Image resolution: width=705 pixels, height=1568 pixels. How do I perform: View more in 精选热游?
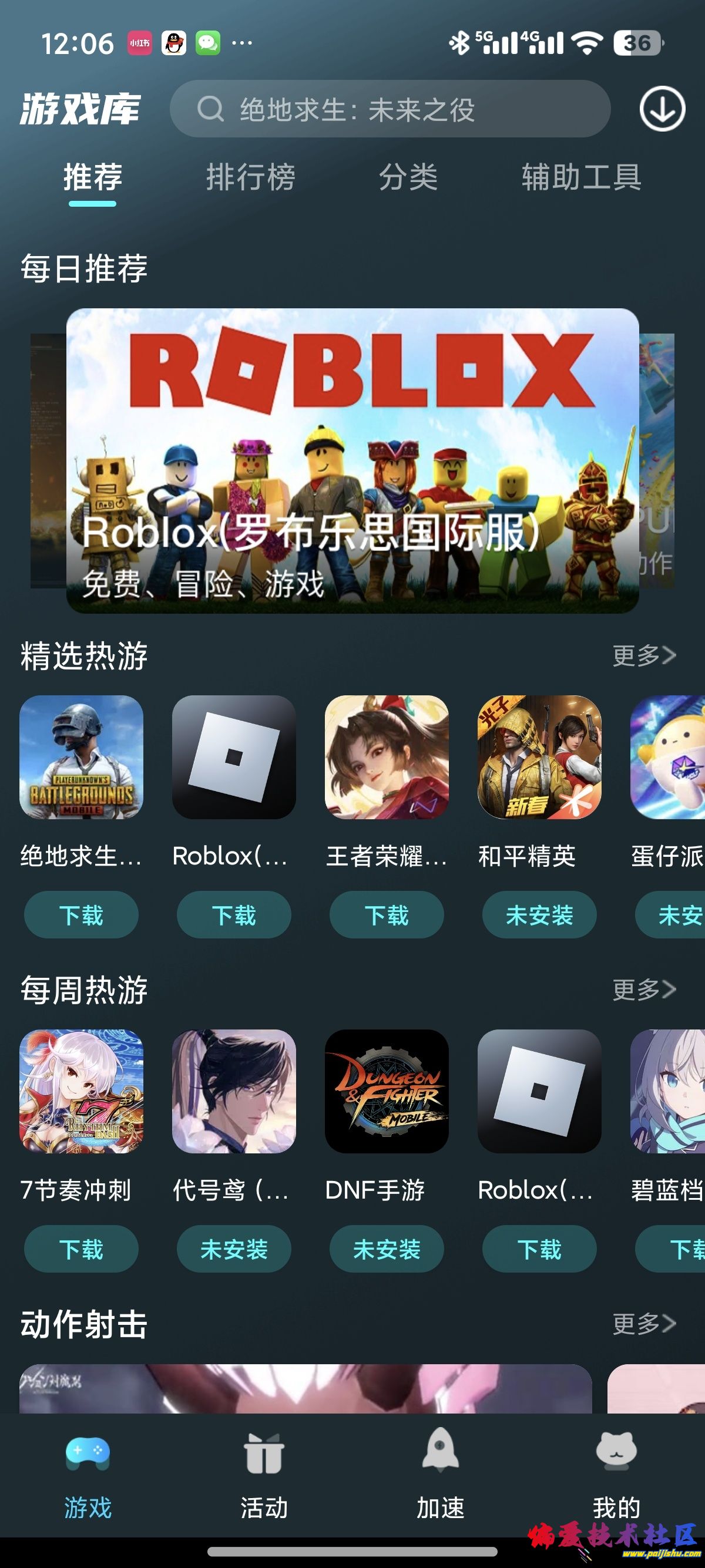coord(643,655)
